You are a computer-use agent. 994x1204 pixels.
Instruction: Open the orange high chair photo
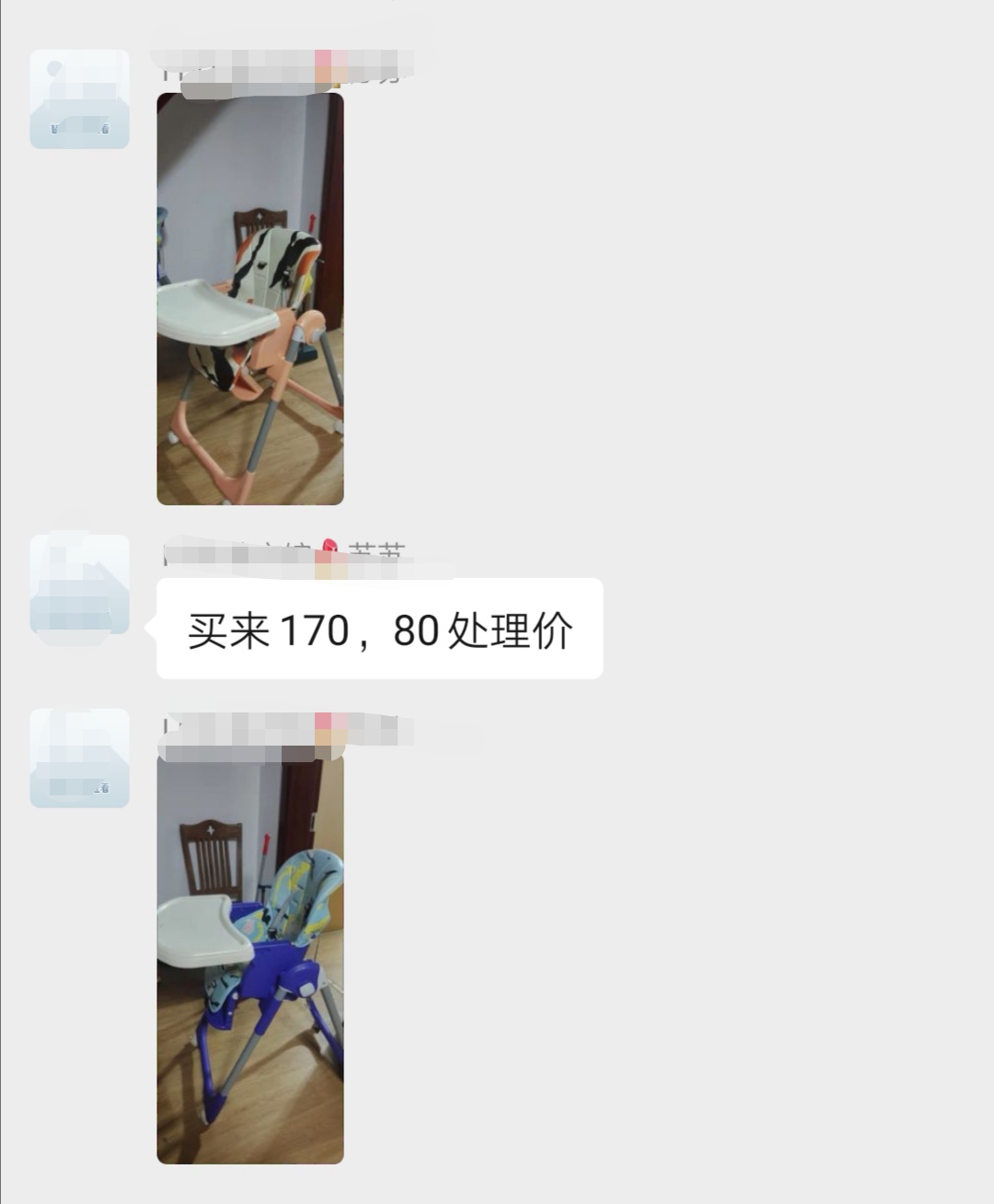tap(249, 299)
